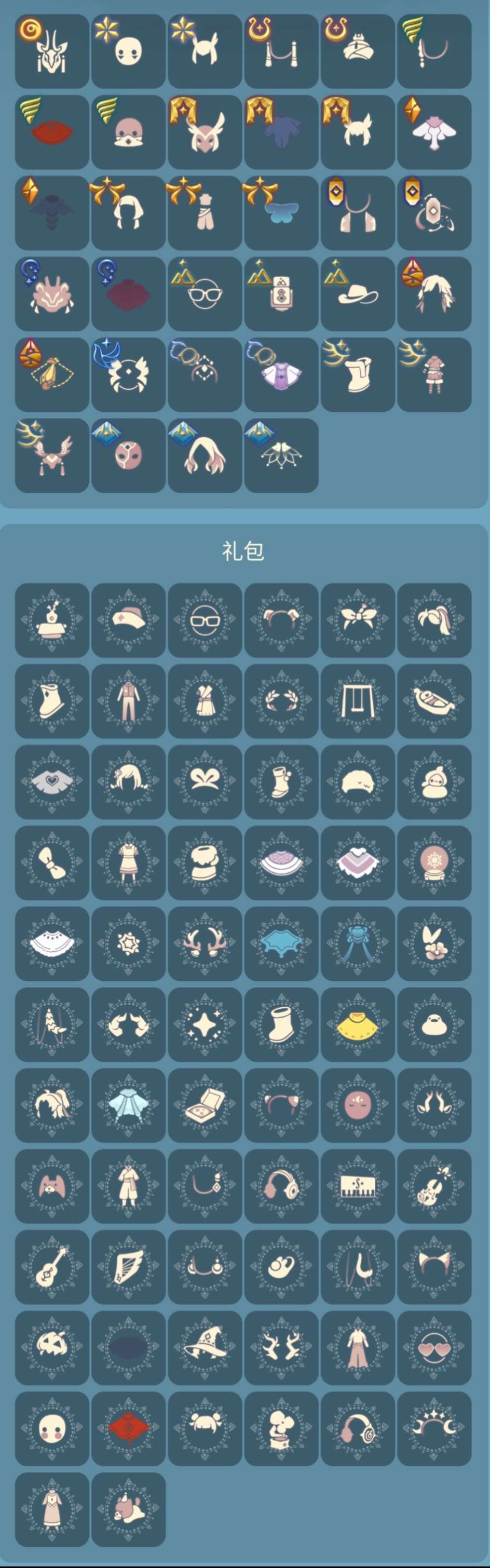
Task: Pick the cowboy hat seasonal tile
Action: click(358, 294)
